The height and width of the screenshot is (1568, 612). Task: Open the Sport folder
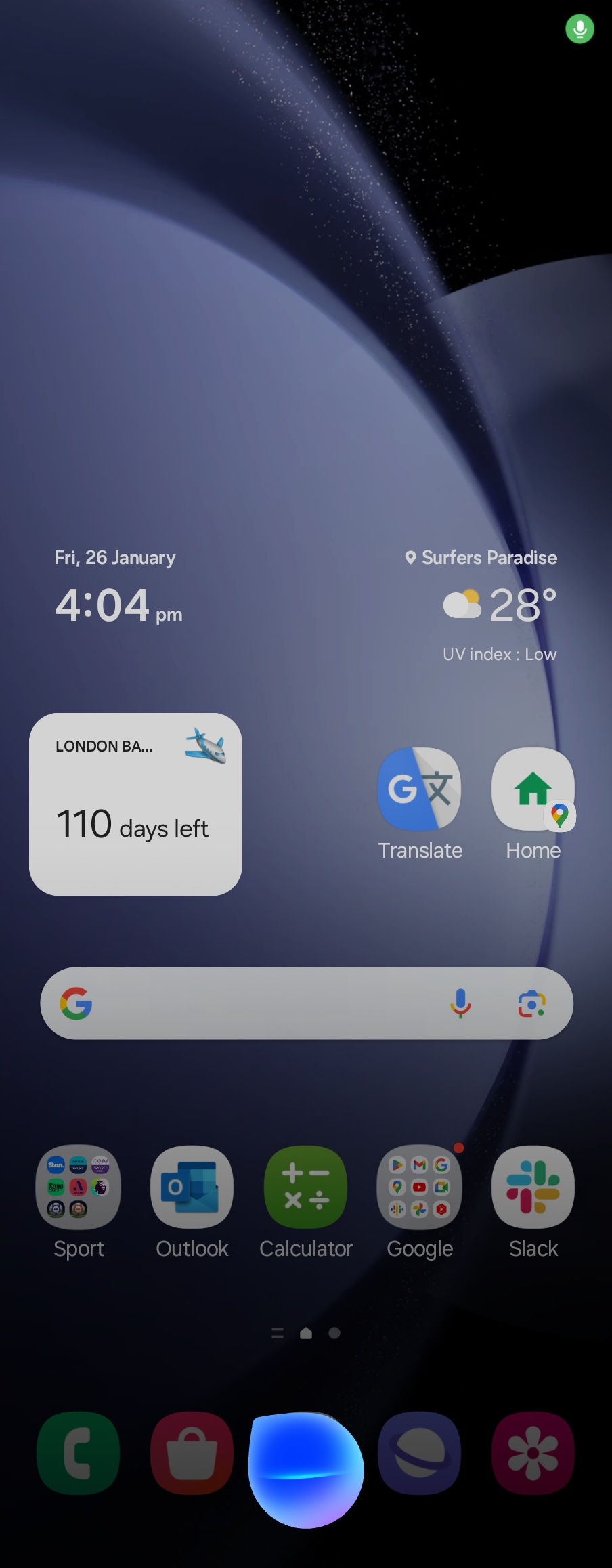tap(79, 1187)
